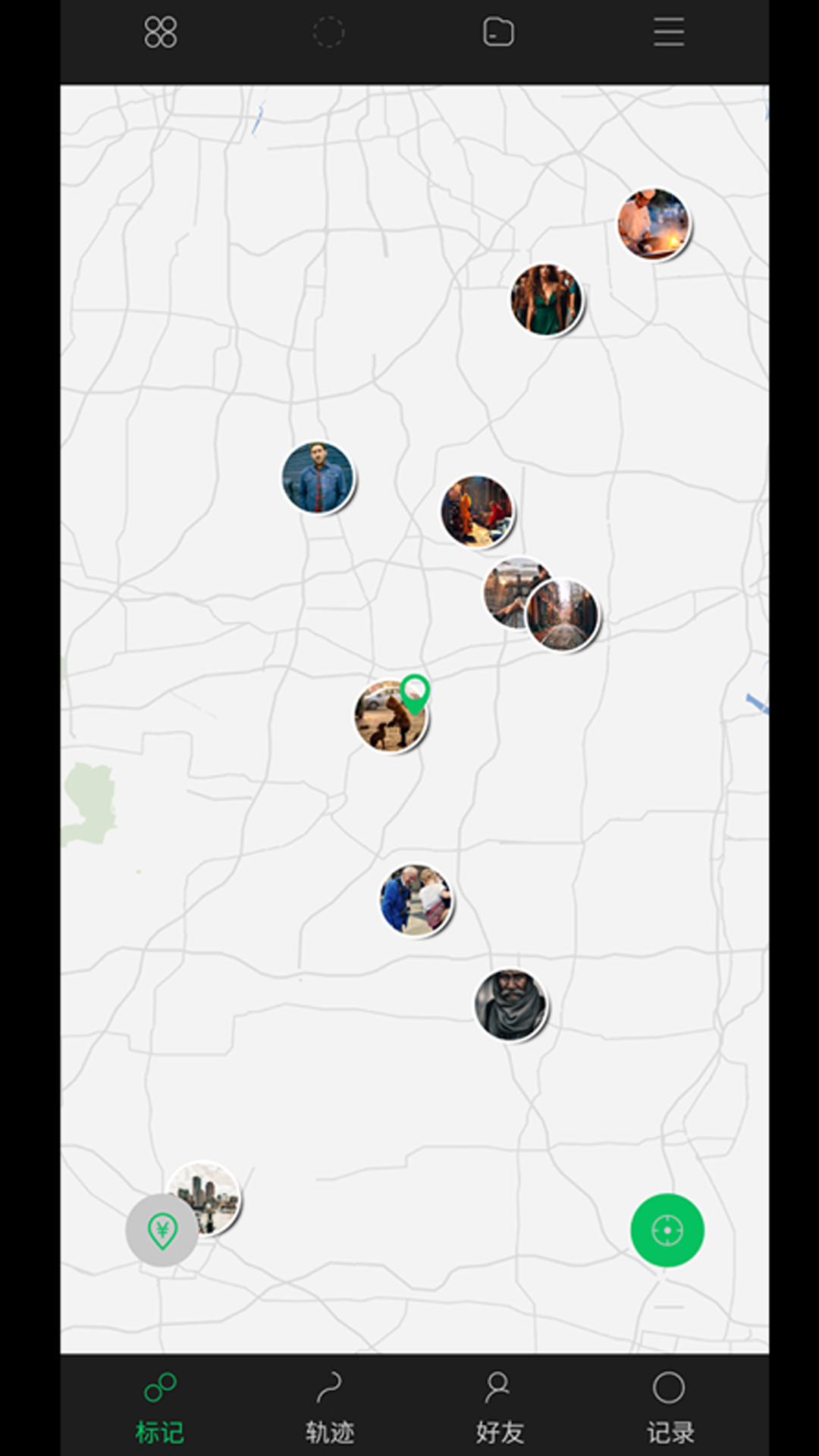Open the bearded man with scarf marker
The width and height of the screenshot is (819, 1456).
click(x=510, y=1005)
